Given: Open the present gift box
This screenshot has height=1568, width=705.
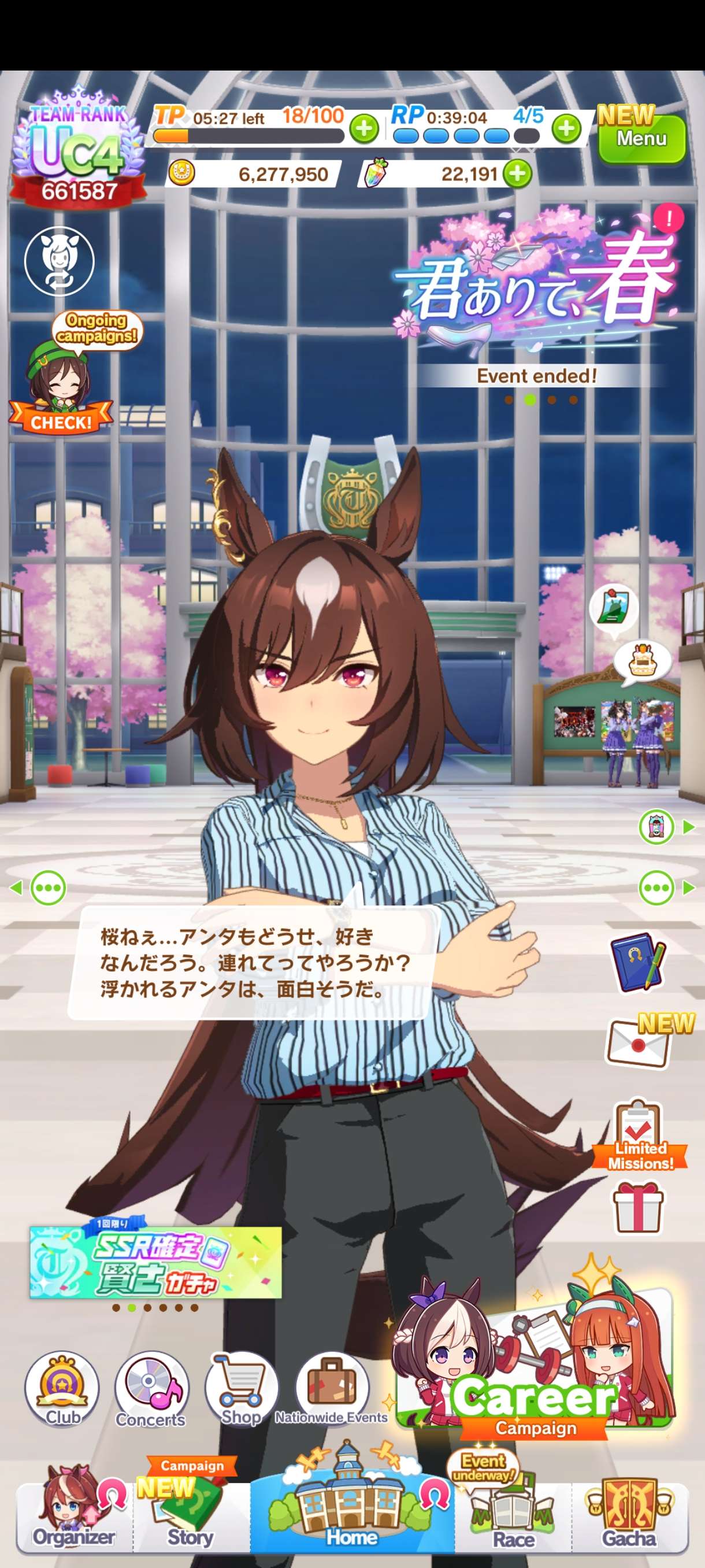Looking at the screenshot, I should tap(637, 1207).
